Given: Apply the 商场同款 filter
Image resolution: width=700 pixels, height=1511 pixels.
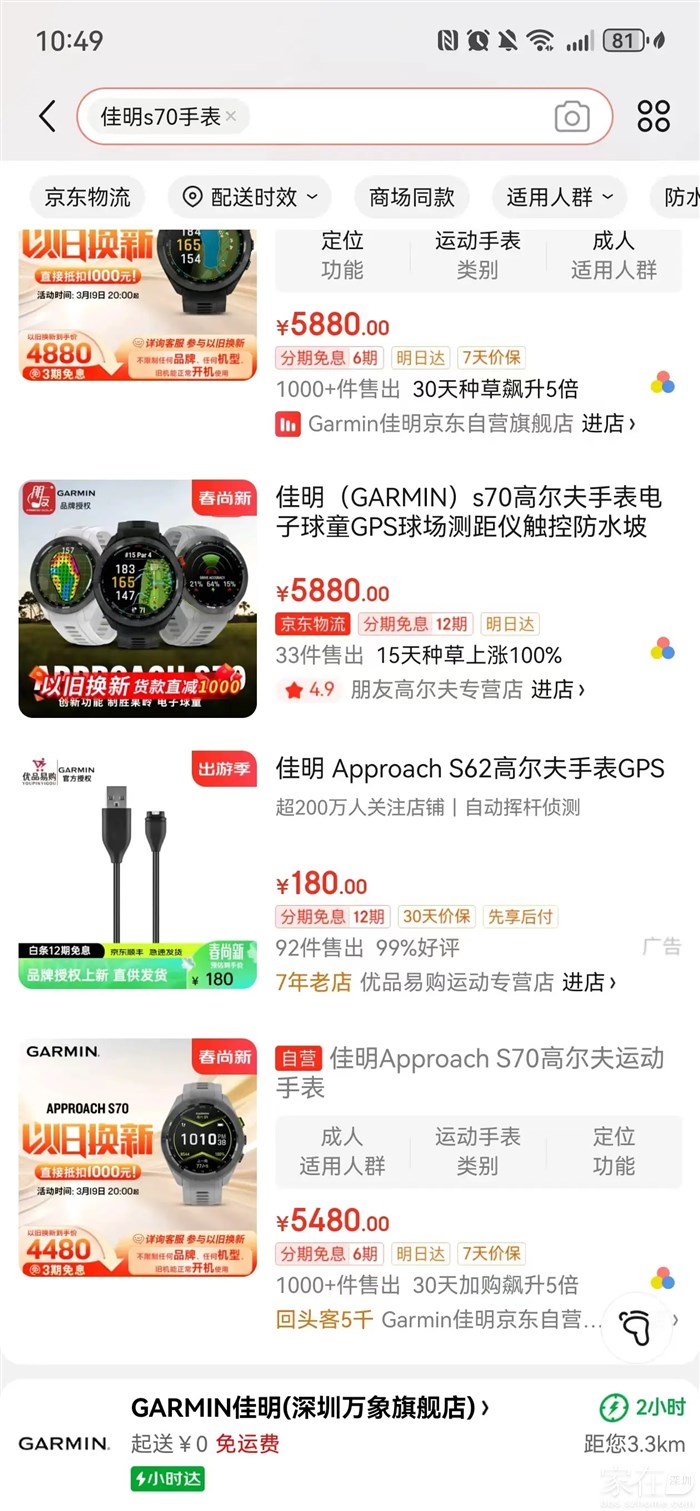Looking at the screenshot, I should [x=412, y=197].
